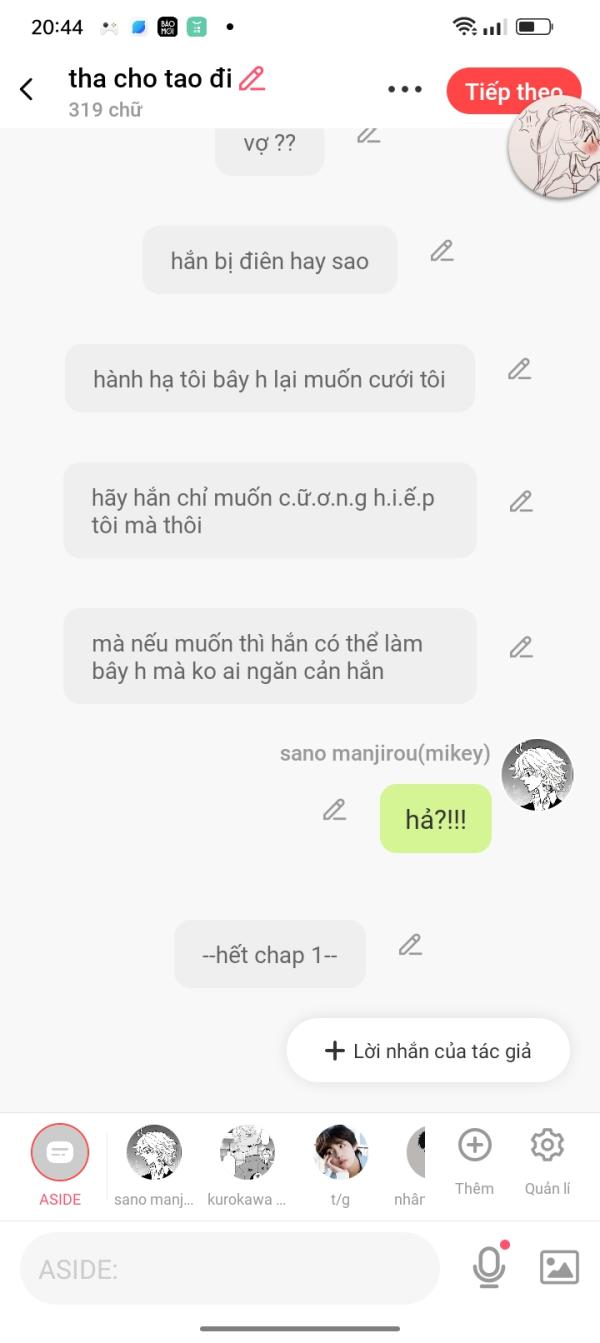Focus the 'ASIDE:' text input field

(230, 1269)
